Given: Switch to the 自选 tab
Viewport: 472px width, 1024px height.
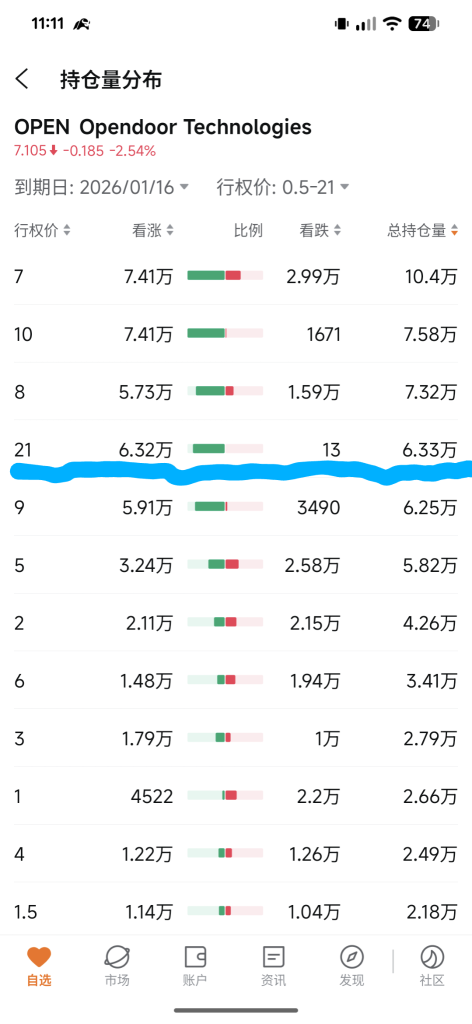Looking at the screenshot, I should [39, 966].
